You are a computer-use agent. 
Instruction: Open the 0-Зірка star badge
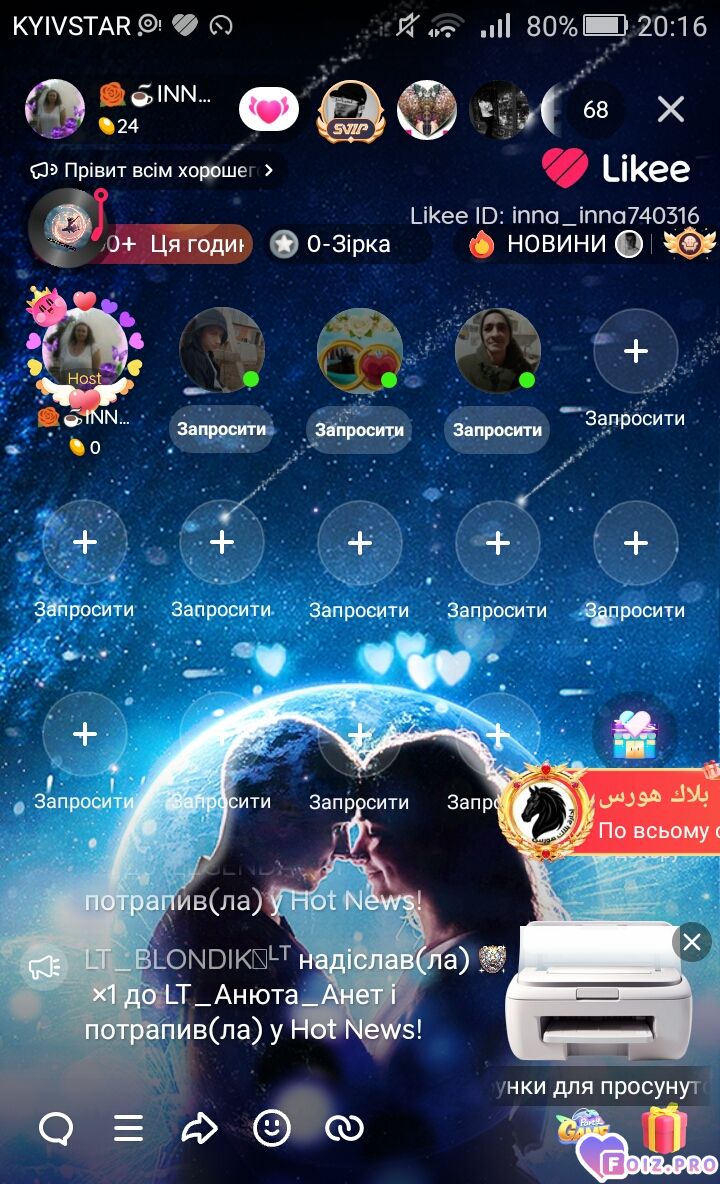tap(331, 244)
